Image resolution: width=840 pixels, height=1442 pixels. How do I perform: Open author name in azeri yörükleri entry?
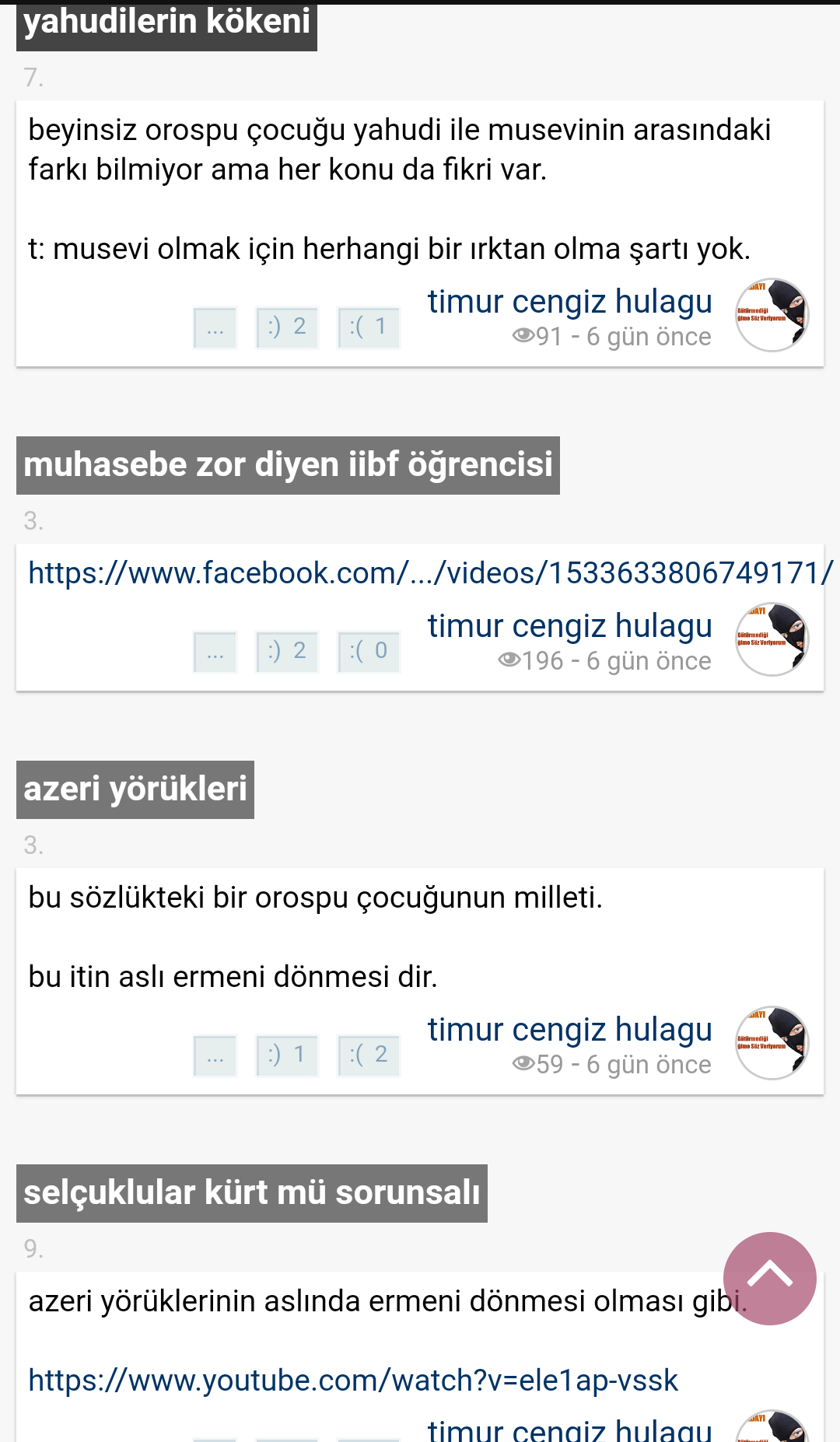[x=569, y=1030]
